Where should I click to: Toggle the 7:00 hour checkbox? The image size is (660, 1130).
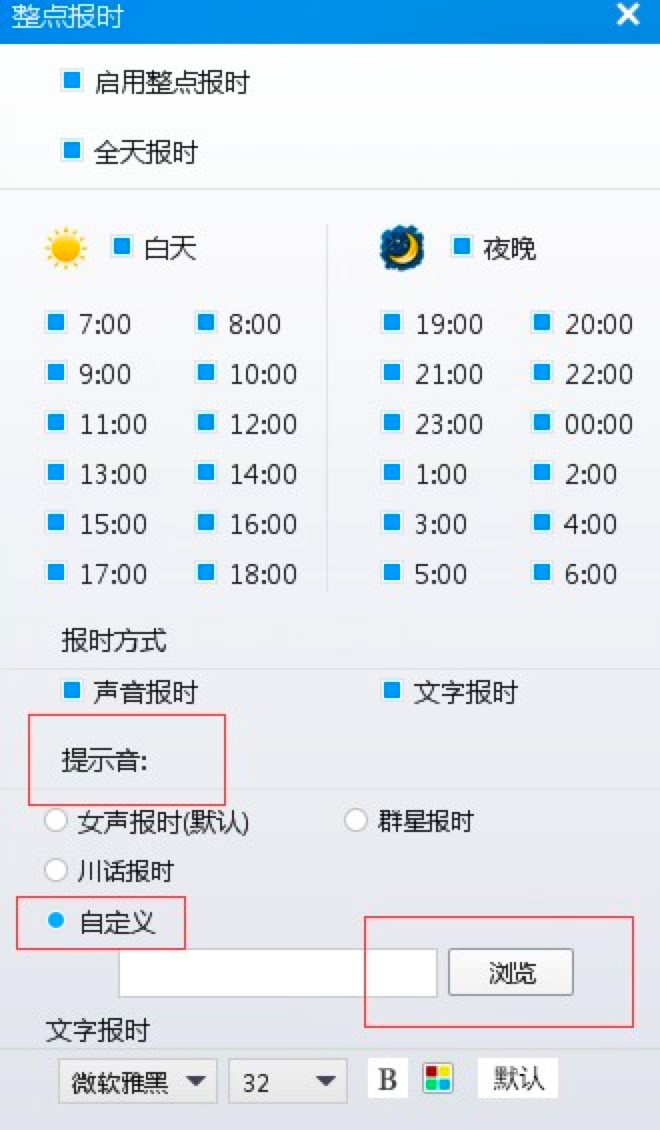(x=56, y=323)
